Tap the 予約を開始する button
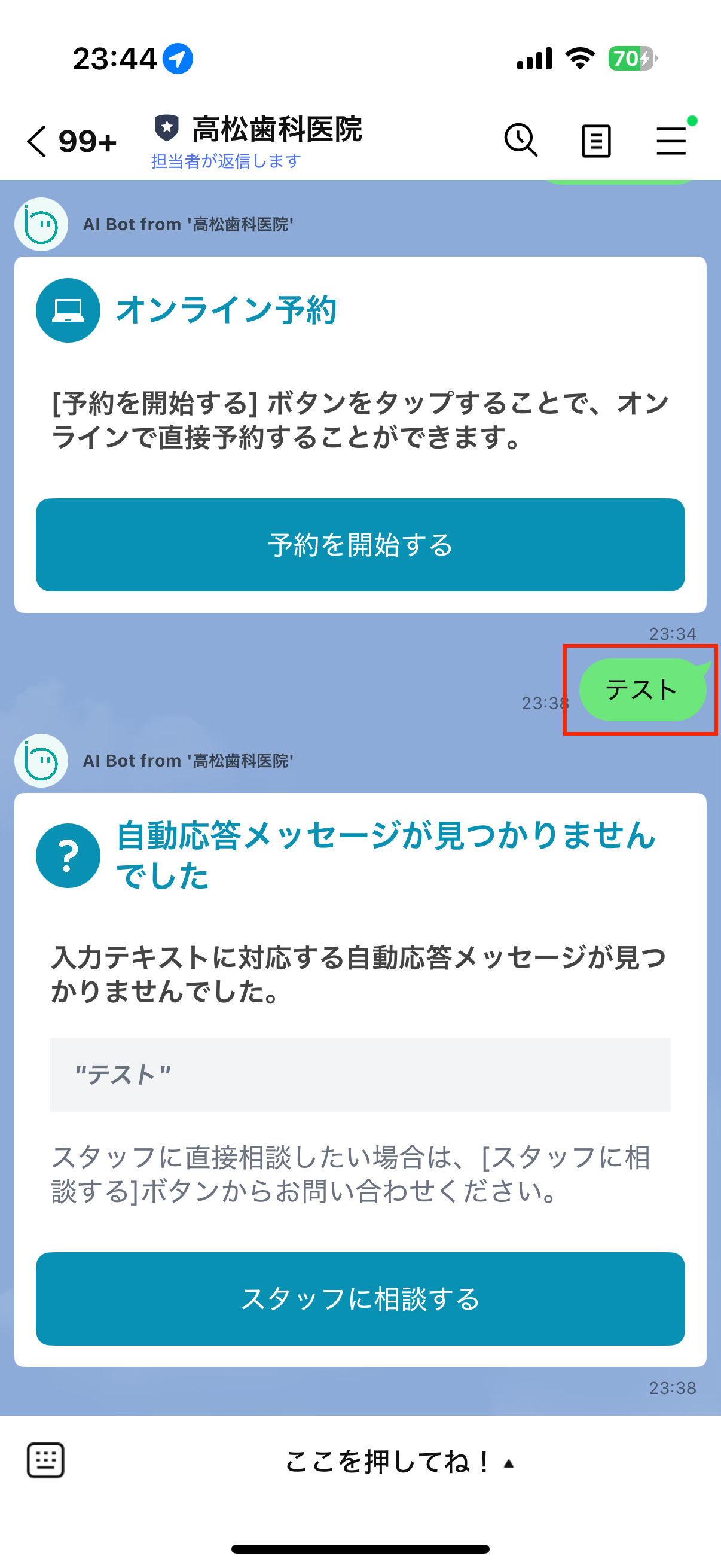 (x=360, y=545)
